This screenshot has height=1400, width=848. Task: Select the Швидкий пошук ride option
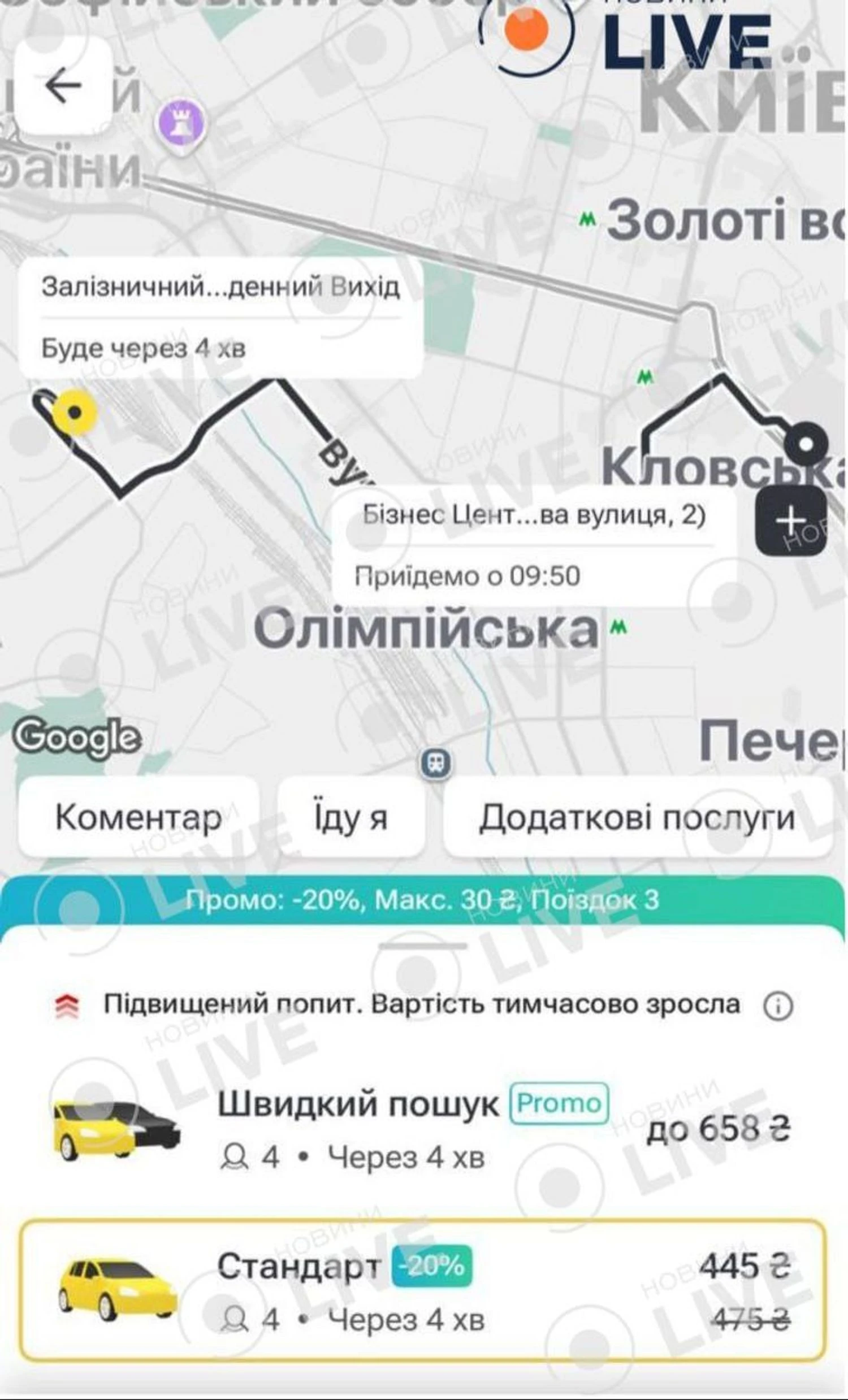[423, 1128]
